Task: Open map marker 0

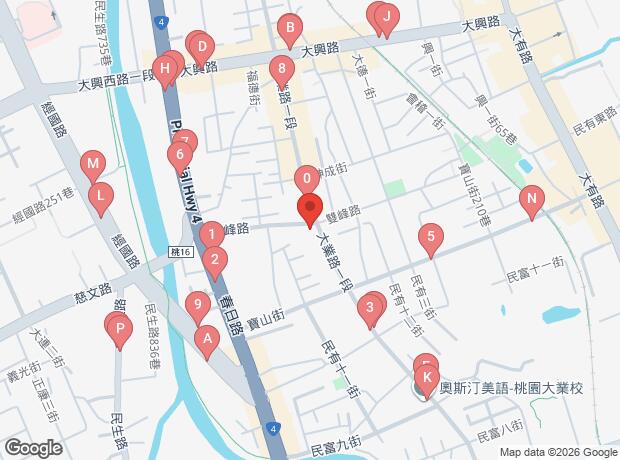Action: (306, 180)
